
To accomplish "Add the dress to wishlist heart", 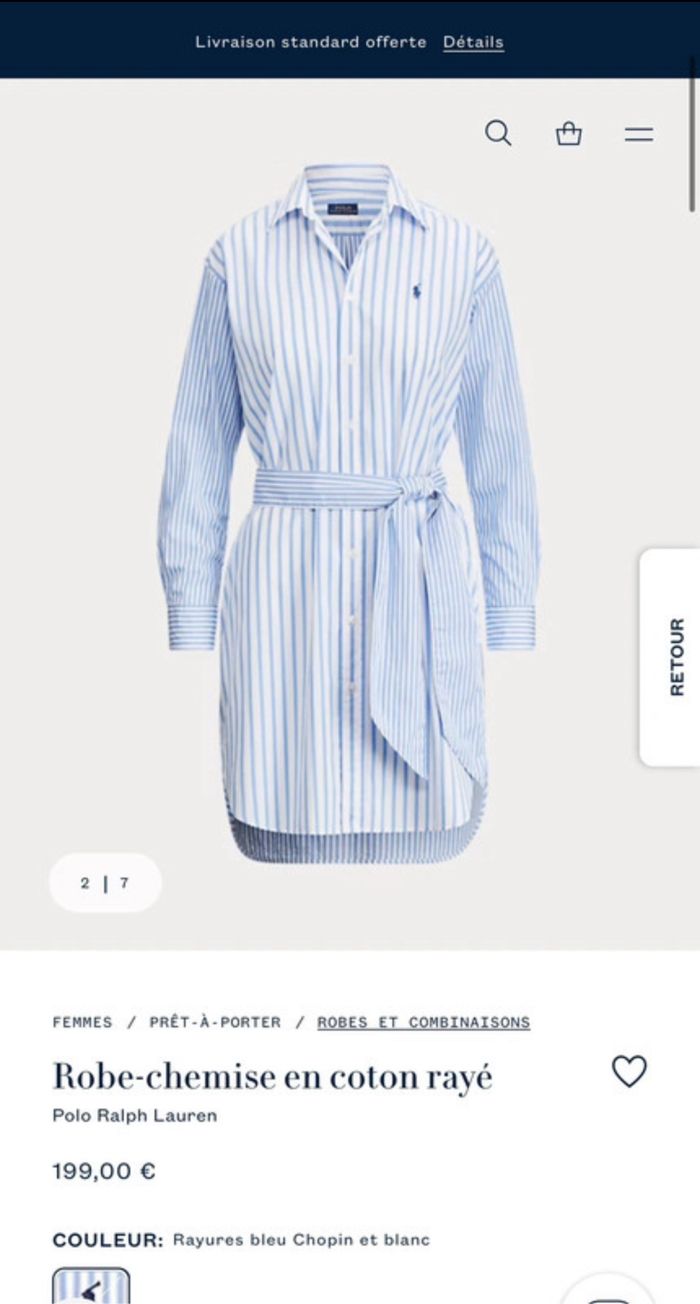I will point(629,1071).
